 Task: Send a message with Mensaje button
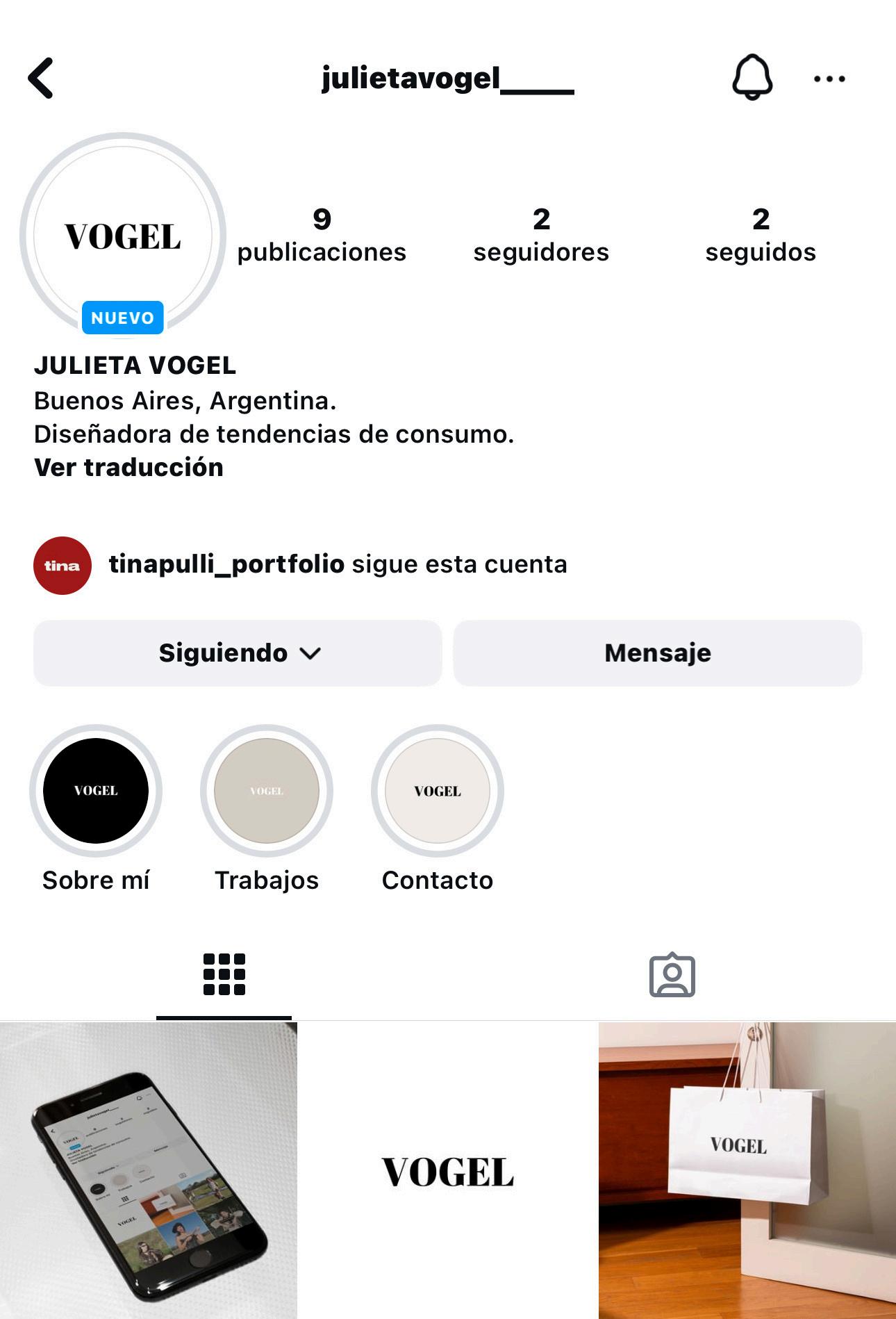pyautogui.click(x=657, y=653)
